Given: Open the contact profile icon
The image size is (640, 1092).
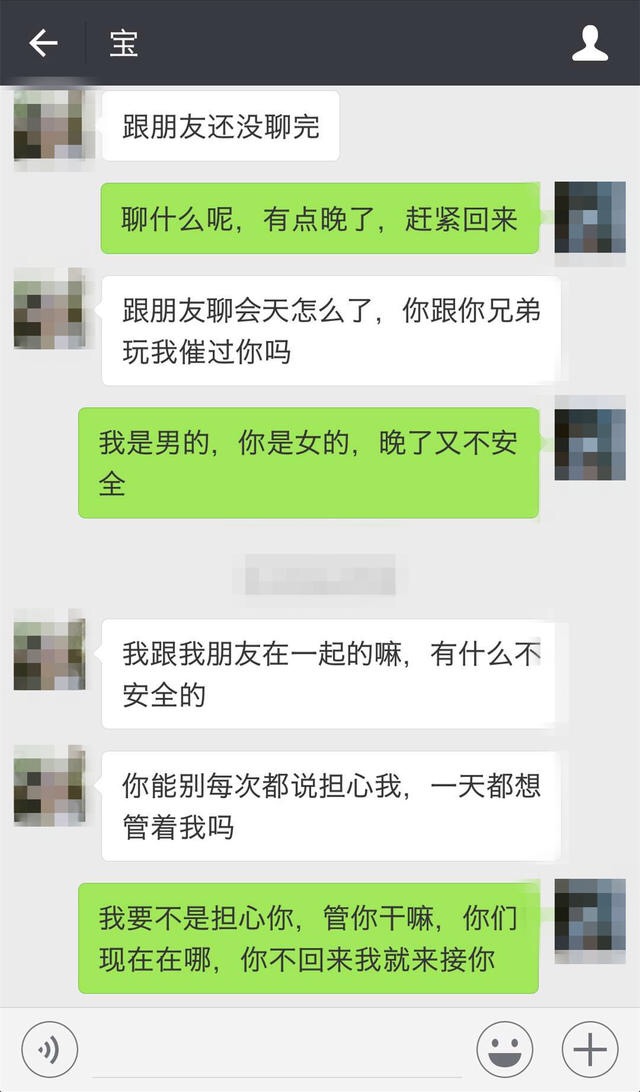Looking at the screenshot, I should (589, 43).
